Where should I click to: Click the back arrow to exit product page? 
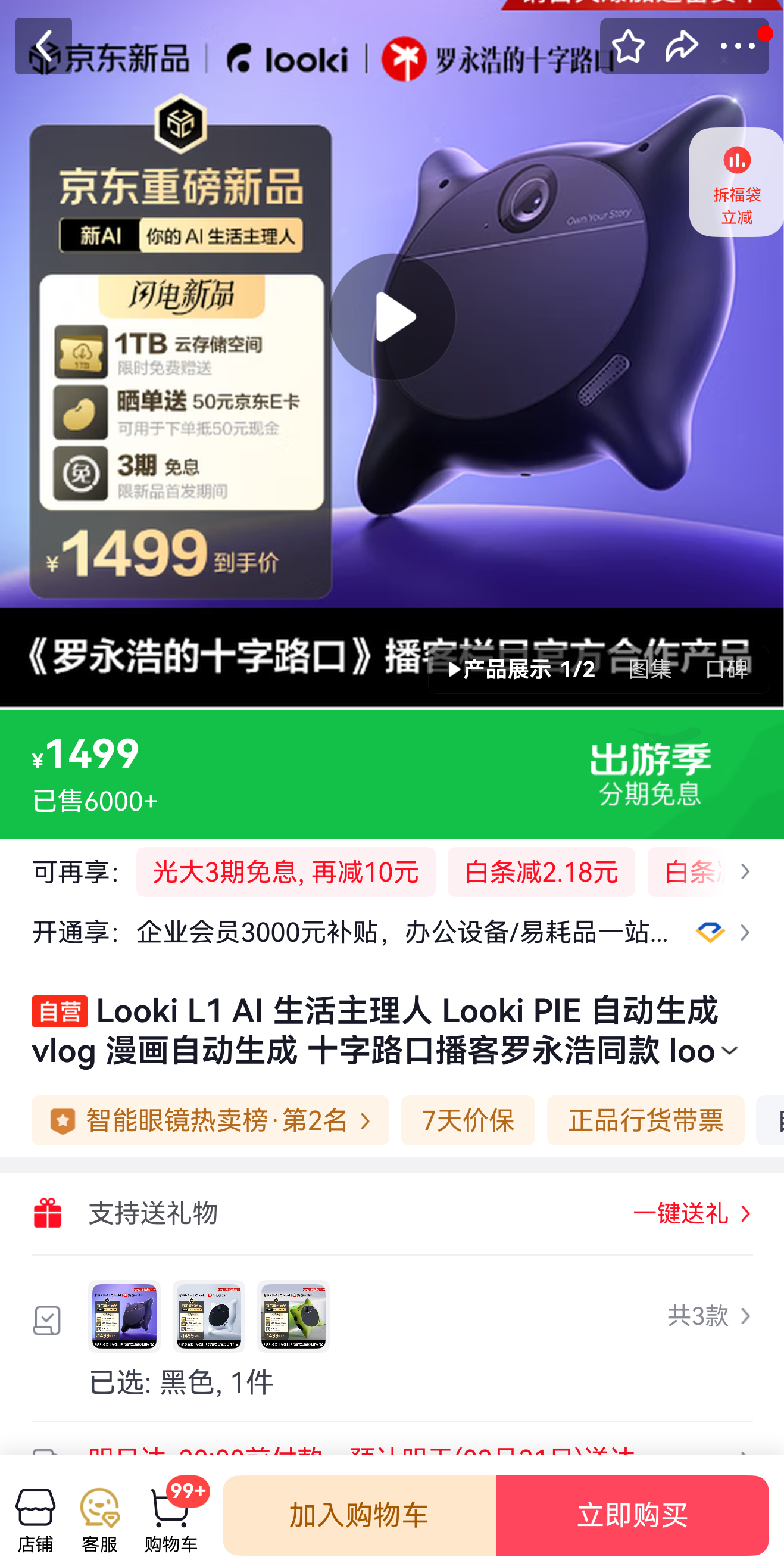(45, 45)
